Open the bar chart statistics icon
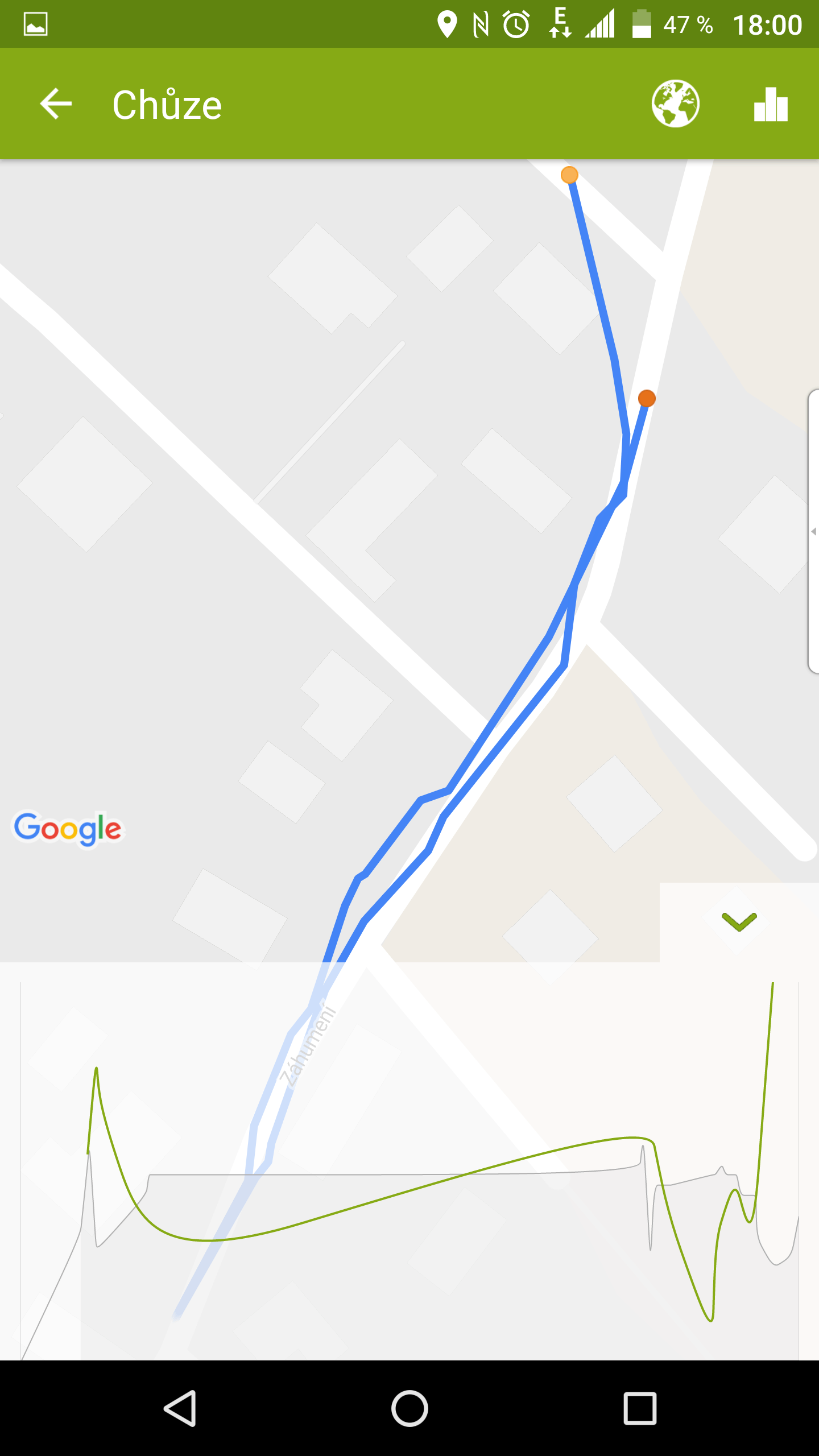819x1456 pixels. click(771, 104)
